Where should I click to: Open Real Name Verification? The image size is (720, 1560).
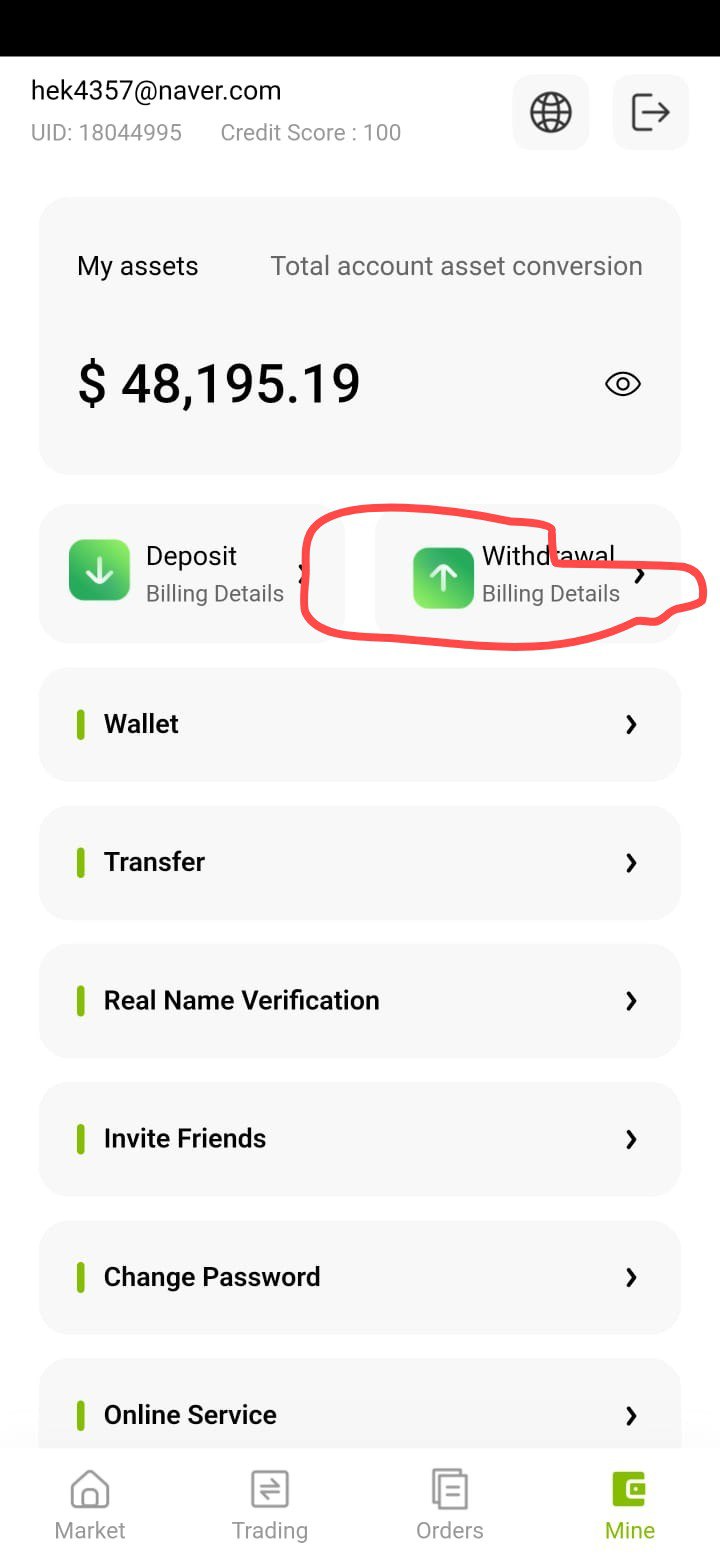(360, 1001)
